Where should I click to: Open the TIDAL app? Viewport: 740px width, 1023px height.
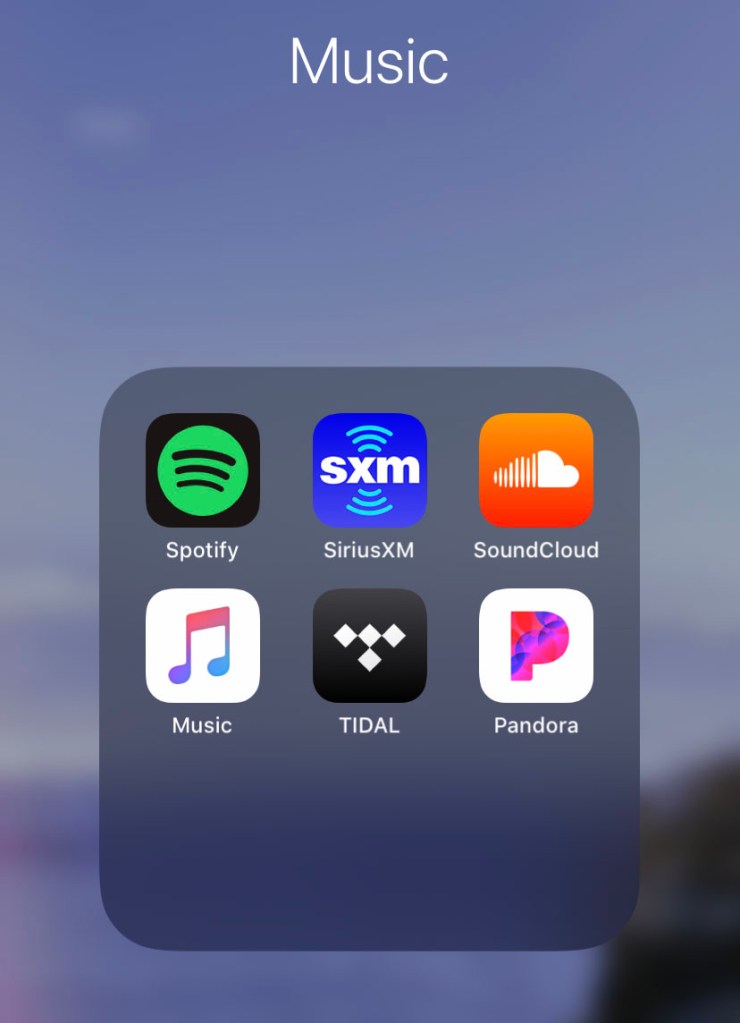[369, 646]
